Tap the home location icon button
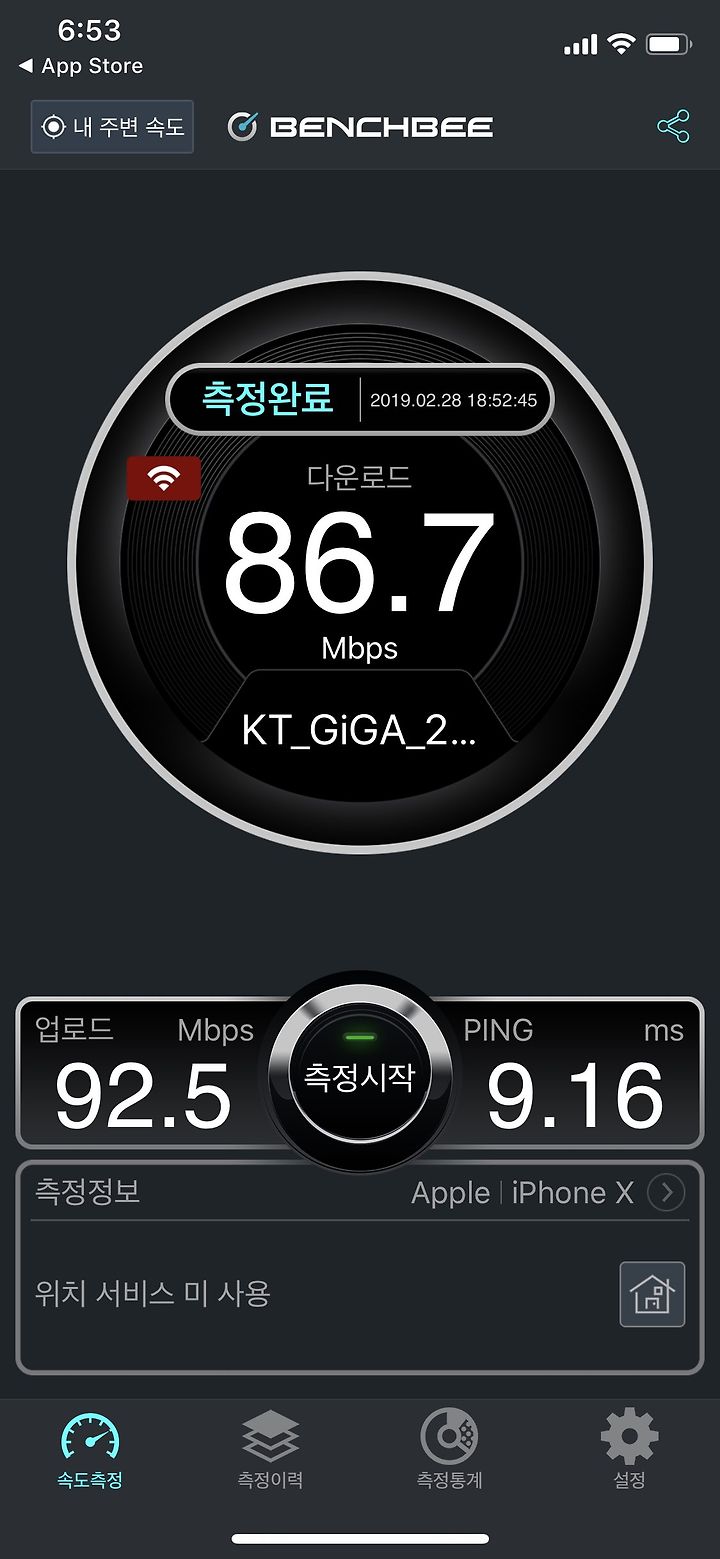 point(652,1294)
